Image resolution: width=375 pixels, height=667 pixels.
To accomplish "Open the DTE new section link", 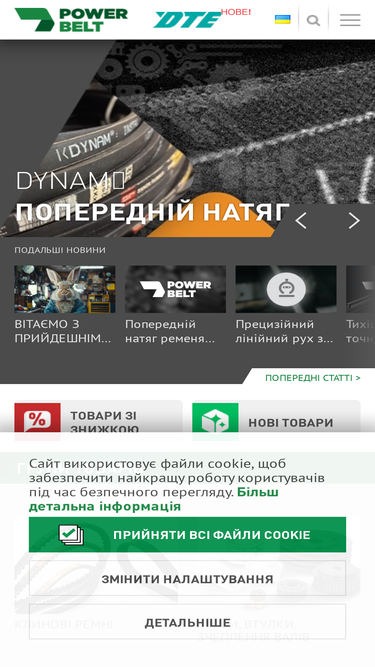I will click(202, 19).
